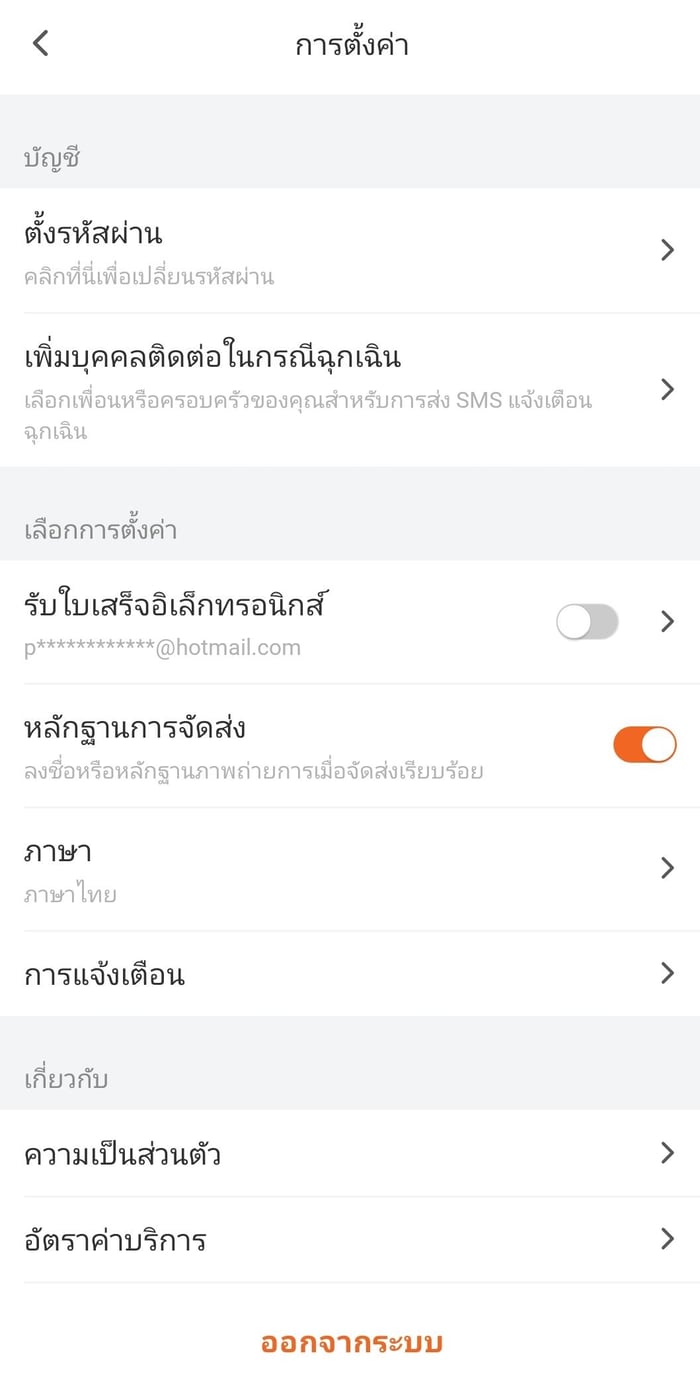700x1386 pixels.
Task: Enable the รับใบเสร็จอิเล็กทรอนิกส์ switch
Action: coord(587,622)
